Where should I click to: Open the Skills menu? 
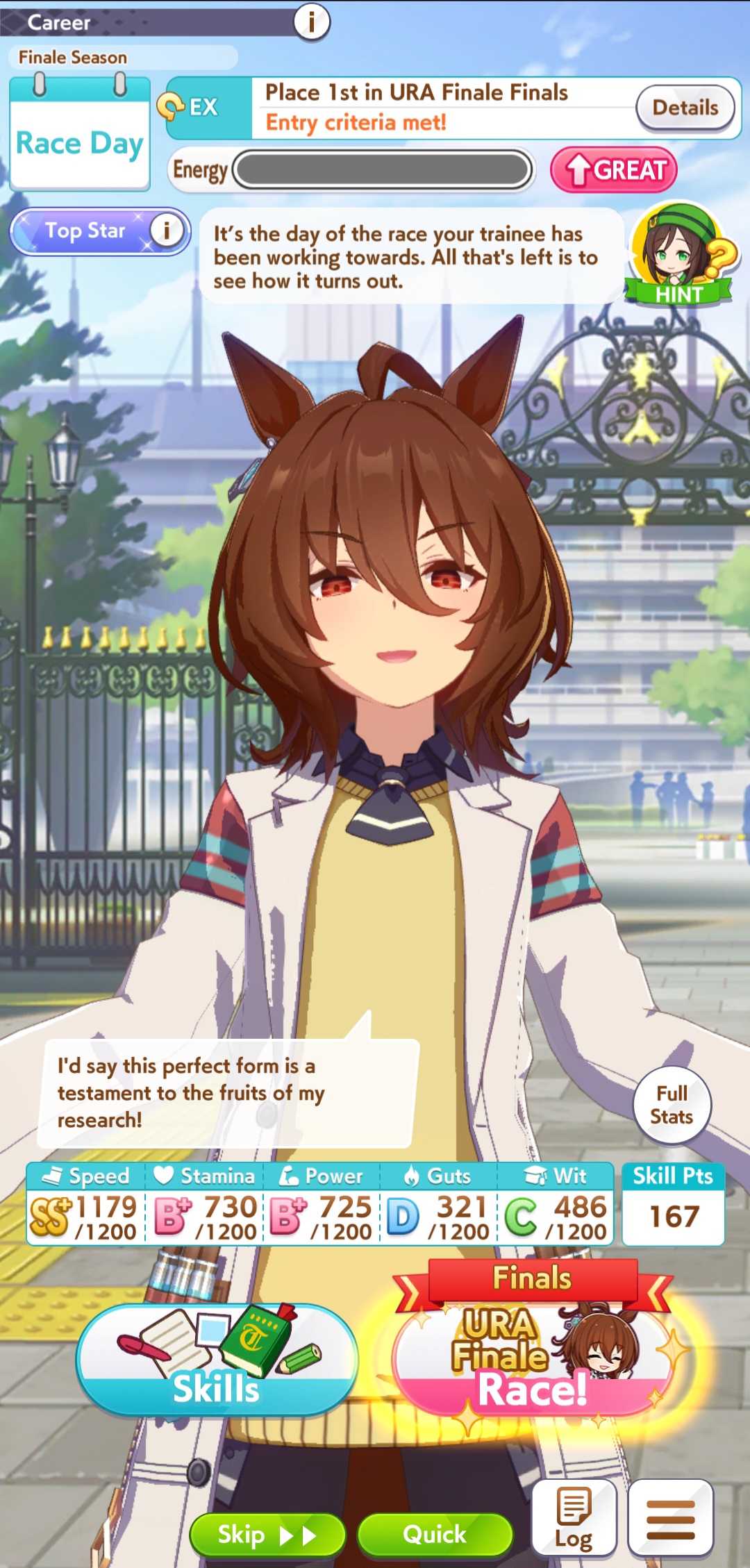[217, 1361]
